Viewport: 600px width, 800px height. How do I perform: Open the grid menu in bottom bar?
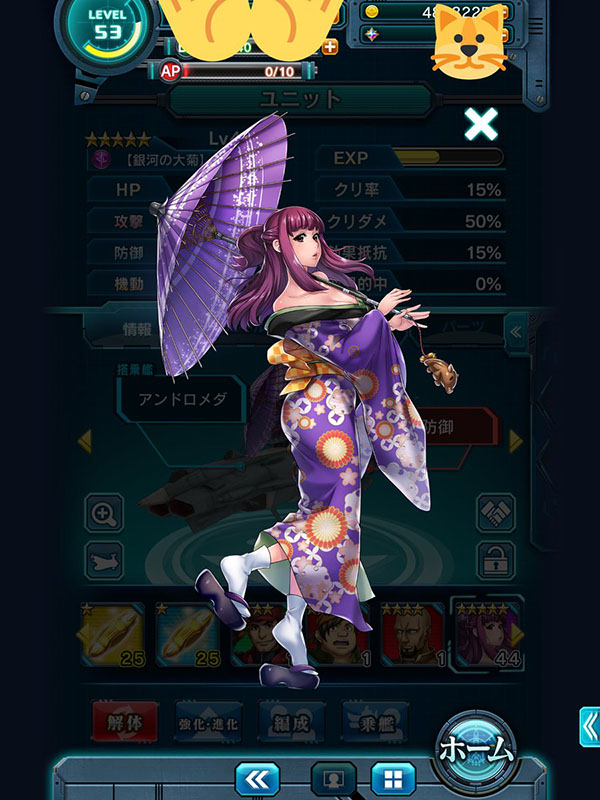click(x=393, y=779)
